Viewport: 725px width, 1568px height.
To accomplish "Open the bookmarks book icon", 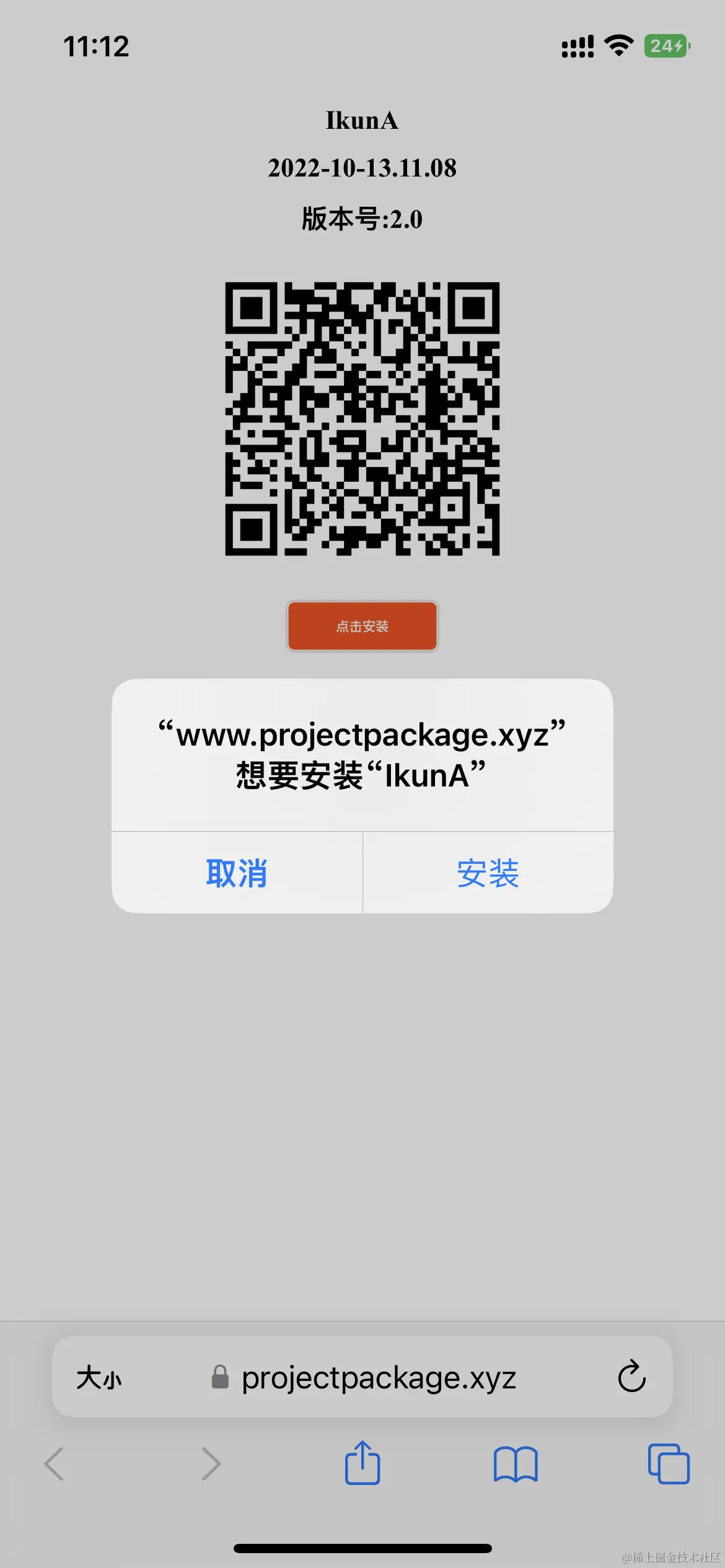I will pos(516,1465).
